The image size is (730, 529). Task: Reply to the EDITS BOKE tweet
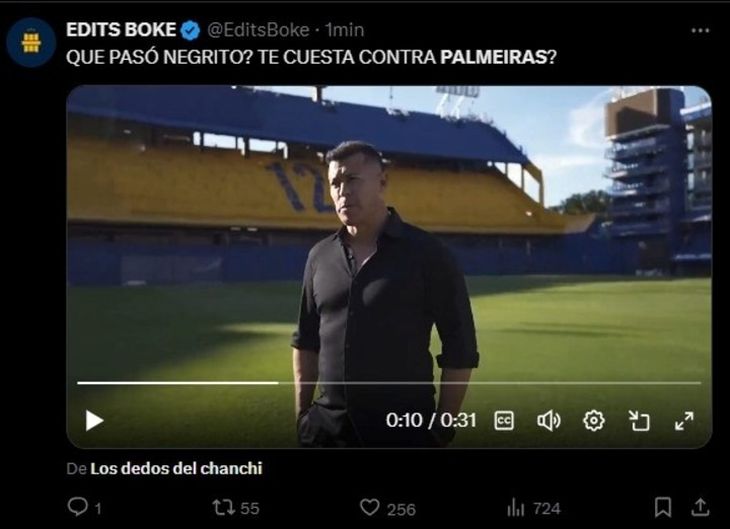[x=77, y=508]
